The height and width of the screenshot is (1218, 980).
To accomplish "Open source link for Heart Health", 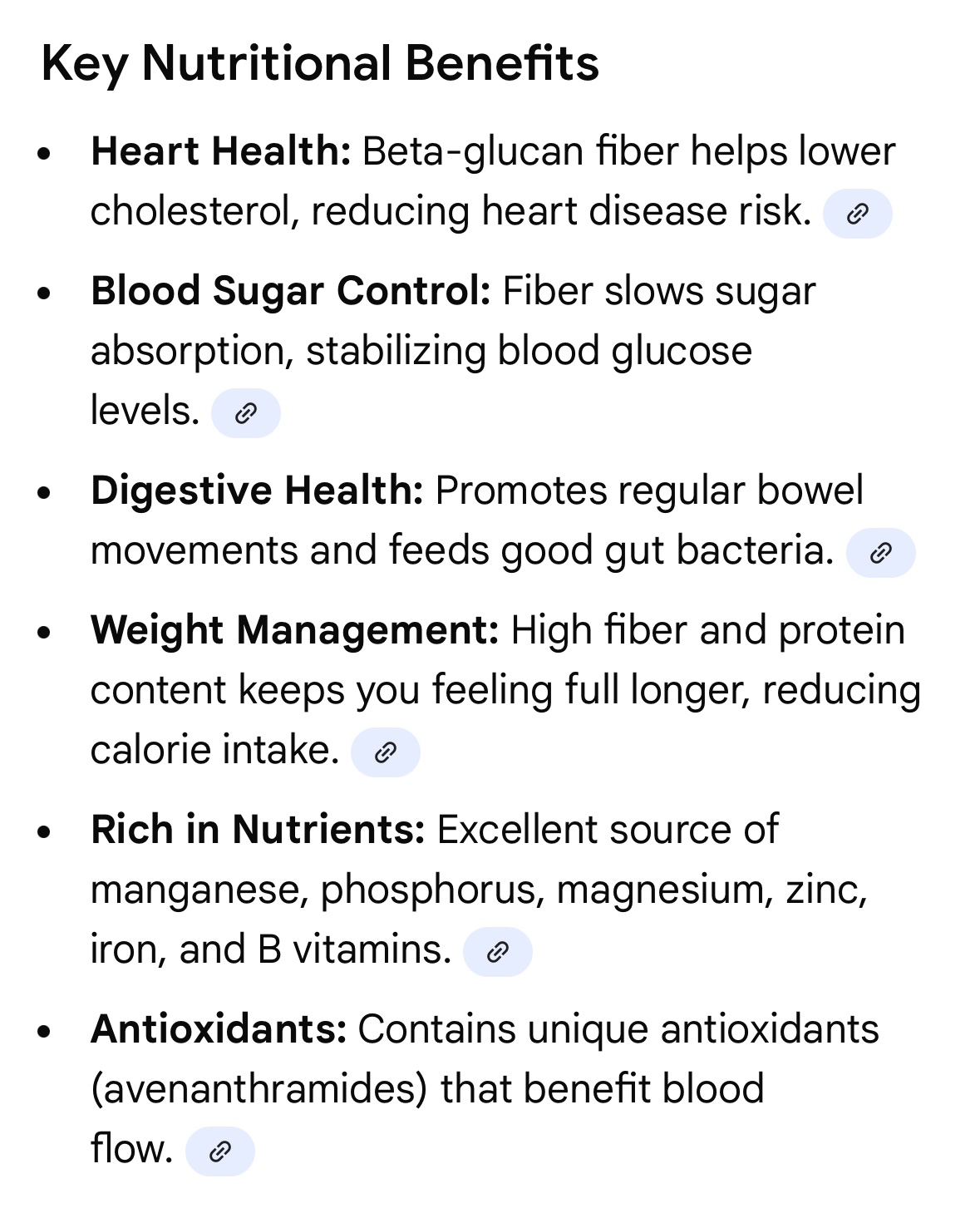I will tap(857, 214).
